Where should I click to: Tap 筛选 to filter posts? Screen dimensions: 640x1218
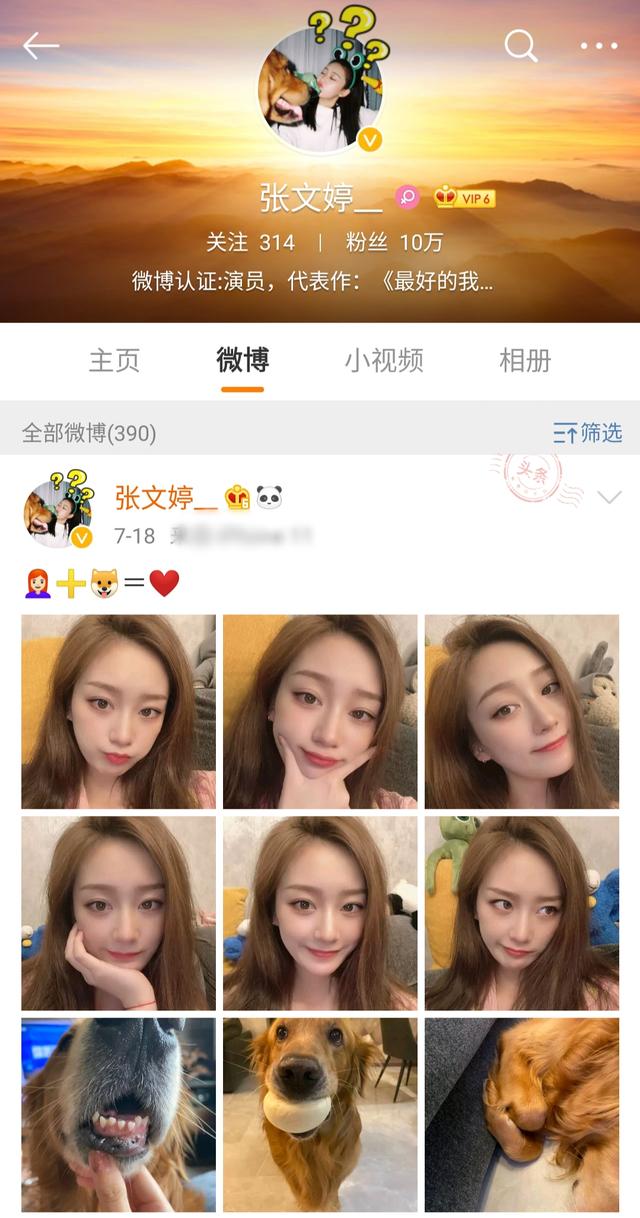588,433
